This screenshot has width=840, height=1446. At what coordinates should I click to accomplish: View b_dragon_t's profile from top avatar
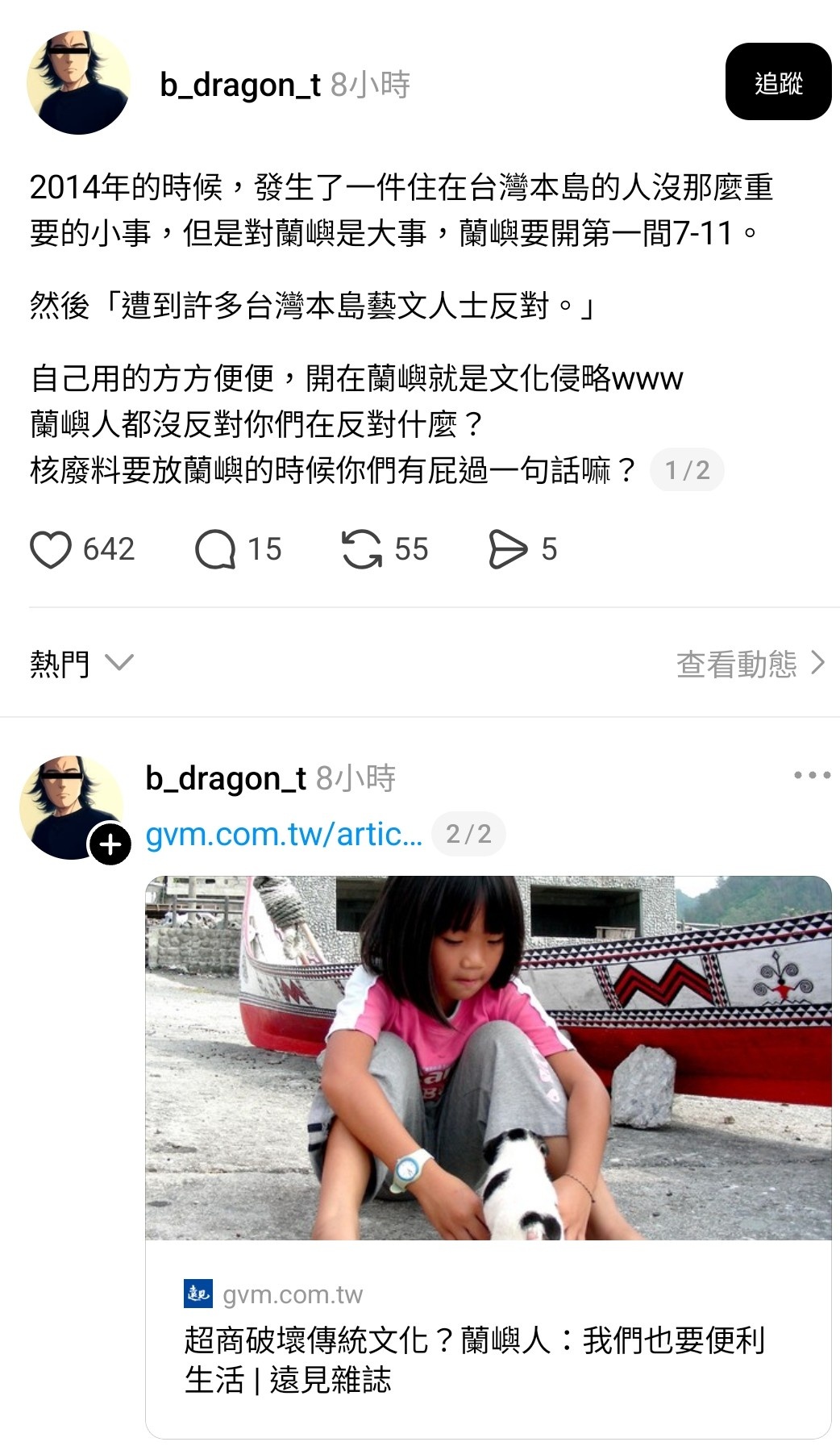[x=78, y=83]
